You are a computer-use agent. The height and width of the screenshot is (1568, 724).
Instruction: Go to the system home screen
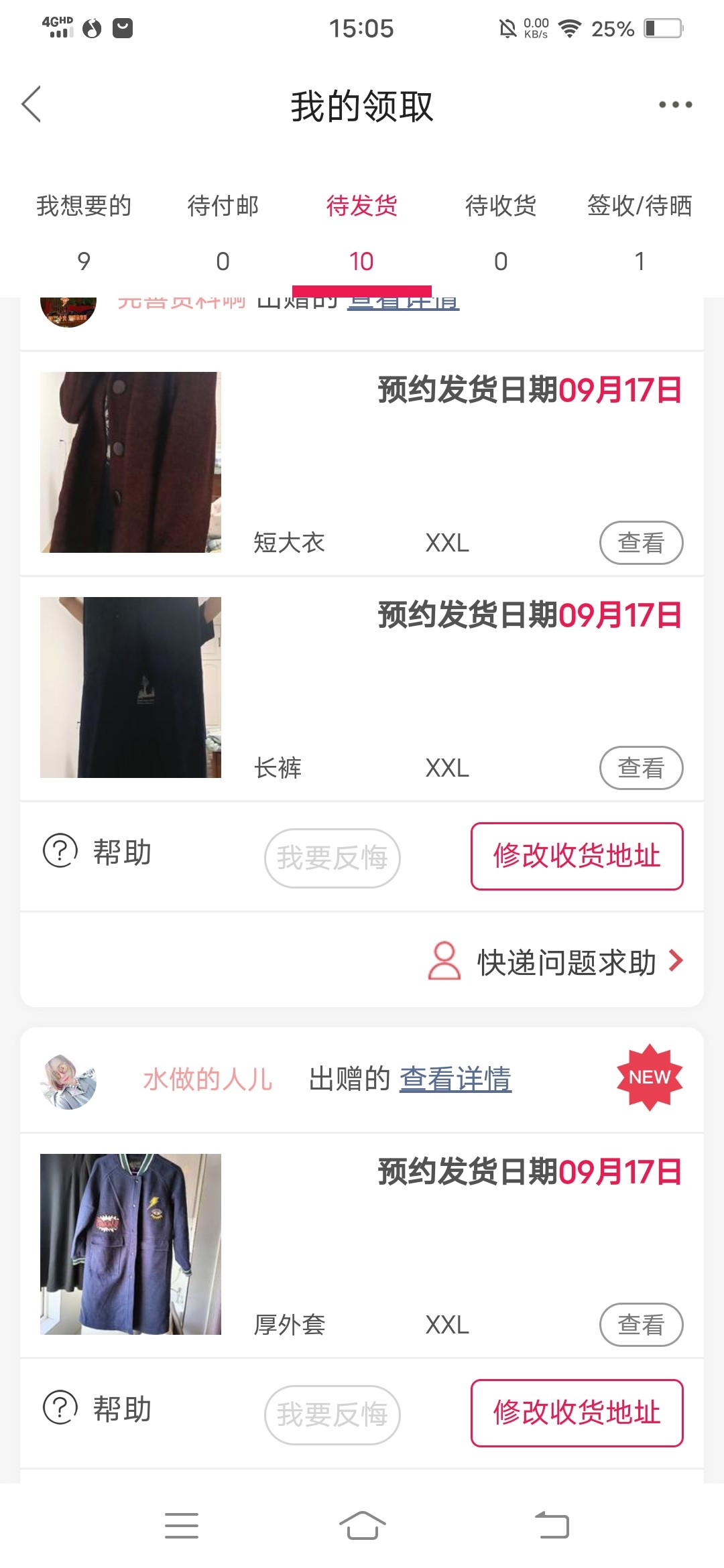[x=362, y=1526]
